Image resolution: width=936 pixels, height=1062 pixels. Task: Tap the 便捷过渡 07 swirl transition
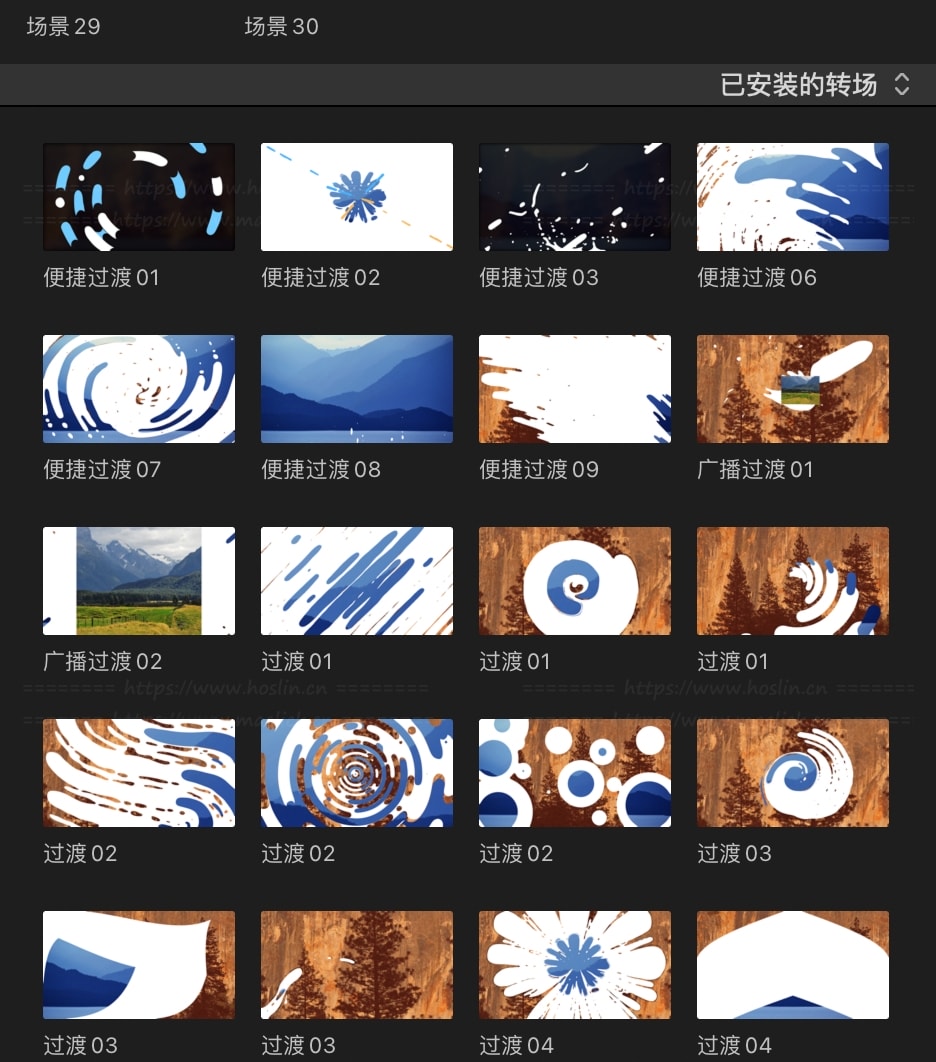(139, 389)
